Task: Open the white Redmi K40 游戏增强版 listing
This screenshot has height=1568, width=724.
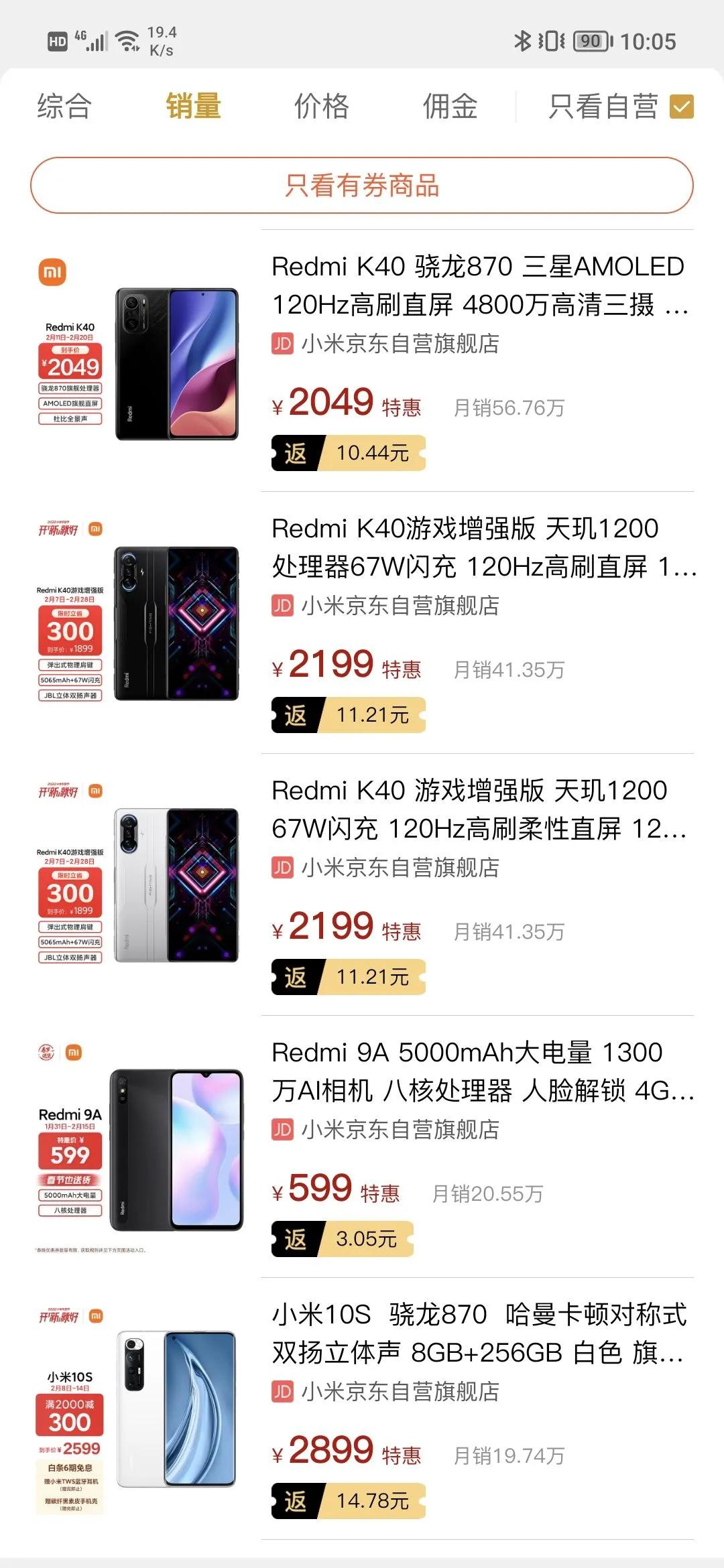Action: 362,885
